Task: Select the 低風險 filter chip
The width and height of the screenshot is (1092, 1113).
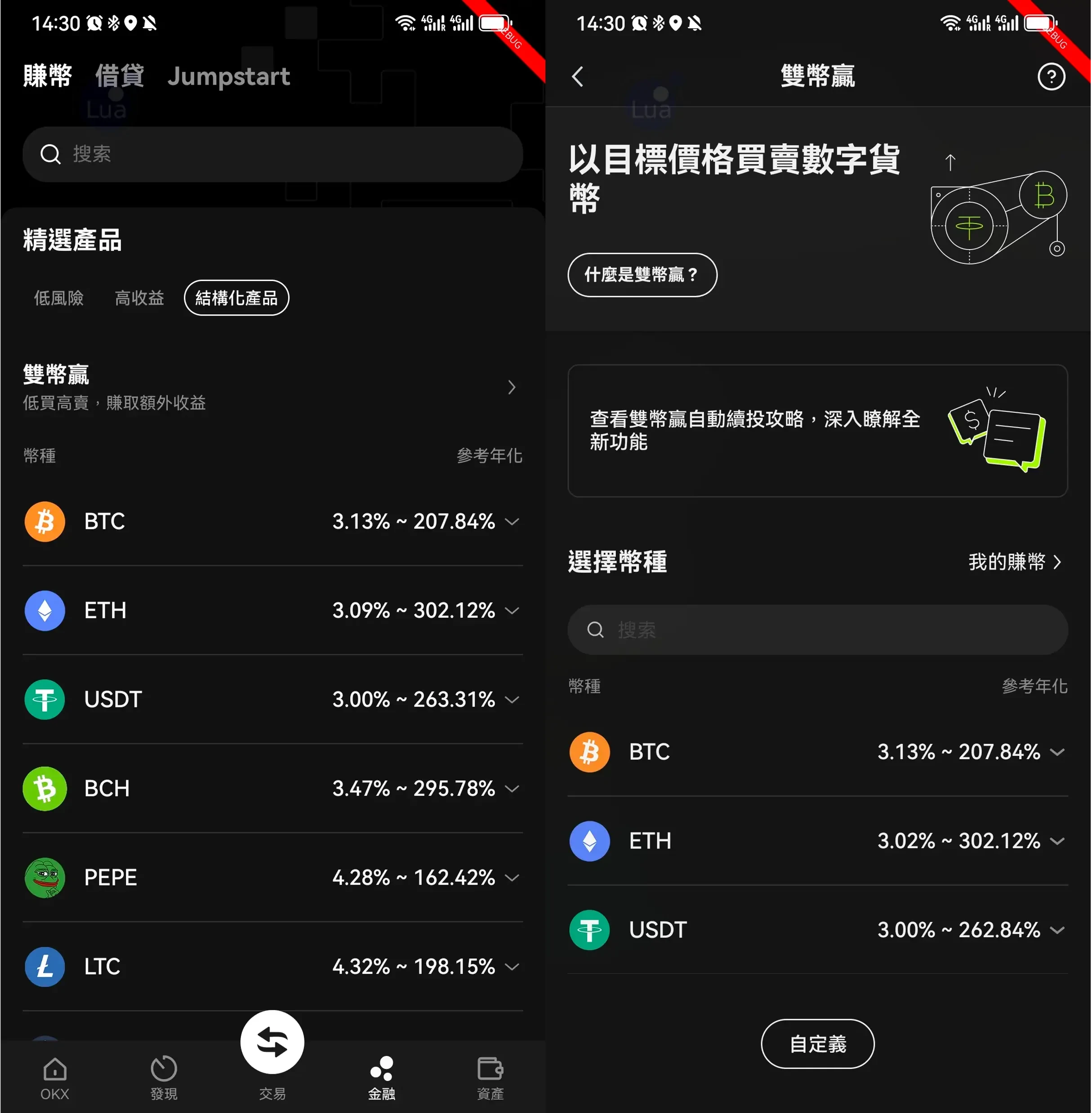Action: (58, 298)
